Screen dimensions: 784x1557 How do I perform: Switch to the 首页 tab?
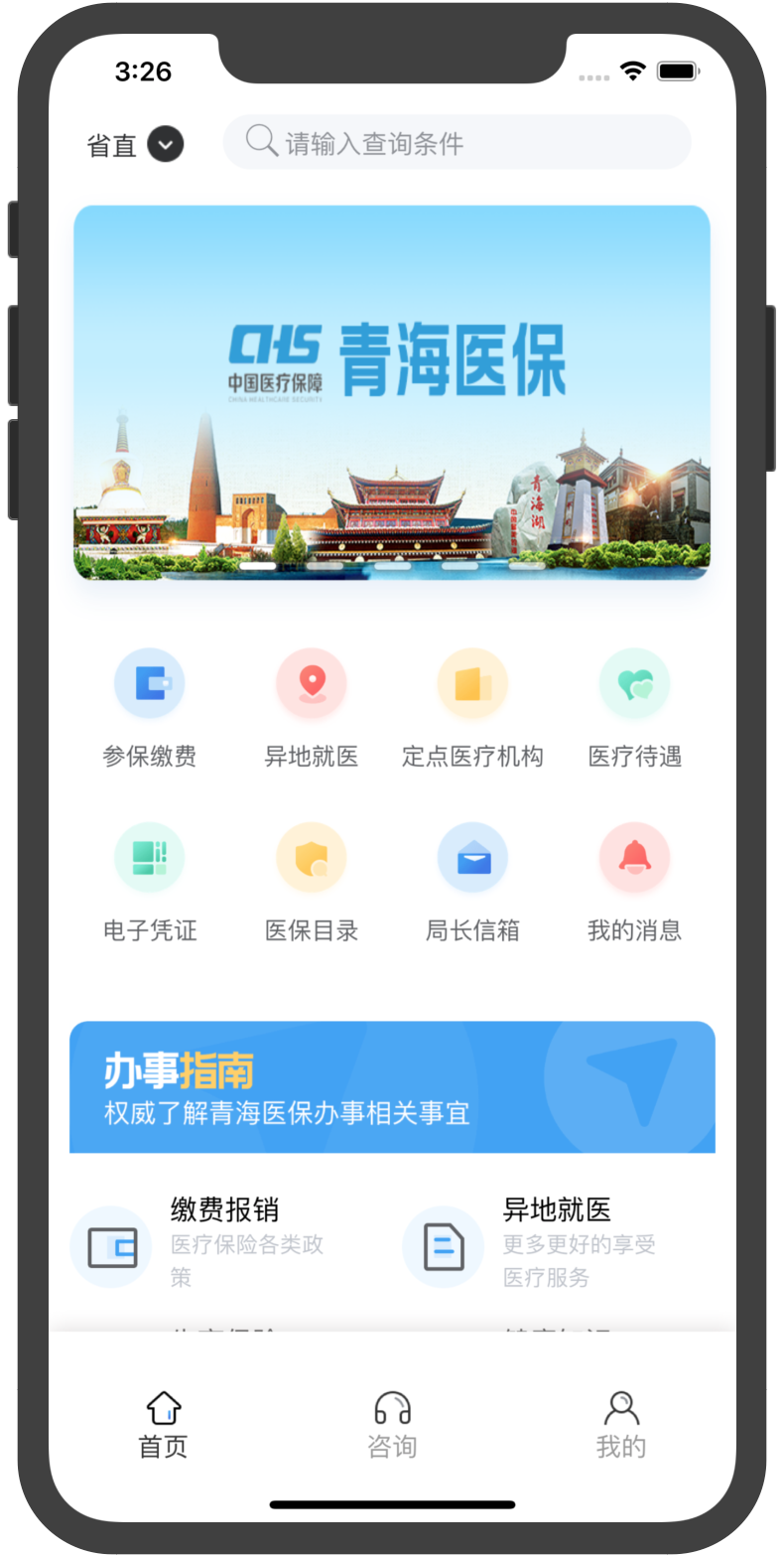pos(163,1425)
